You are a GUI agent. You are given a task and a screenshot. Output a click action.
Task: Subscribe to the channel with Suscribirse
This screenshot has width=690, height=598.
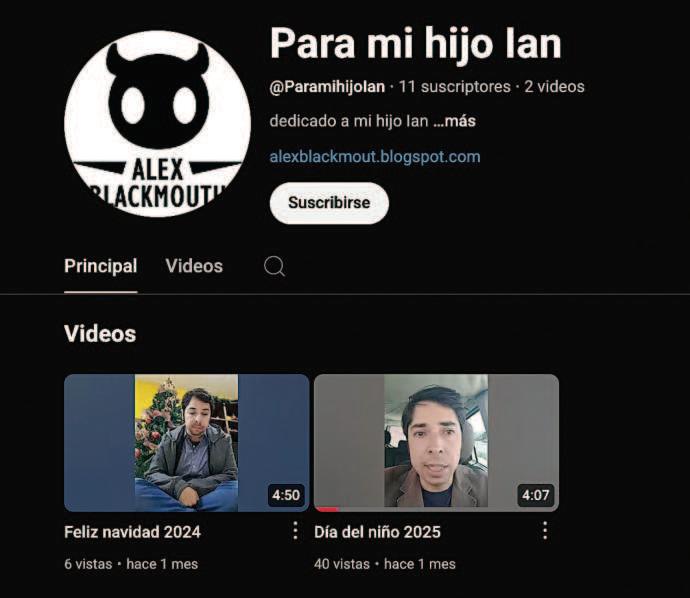click(x=328, y=203)
